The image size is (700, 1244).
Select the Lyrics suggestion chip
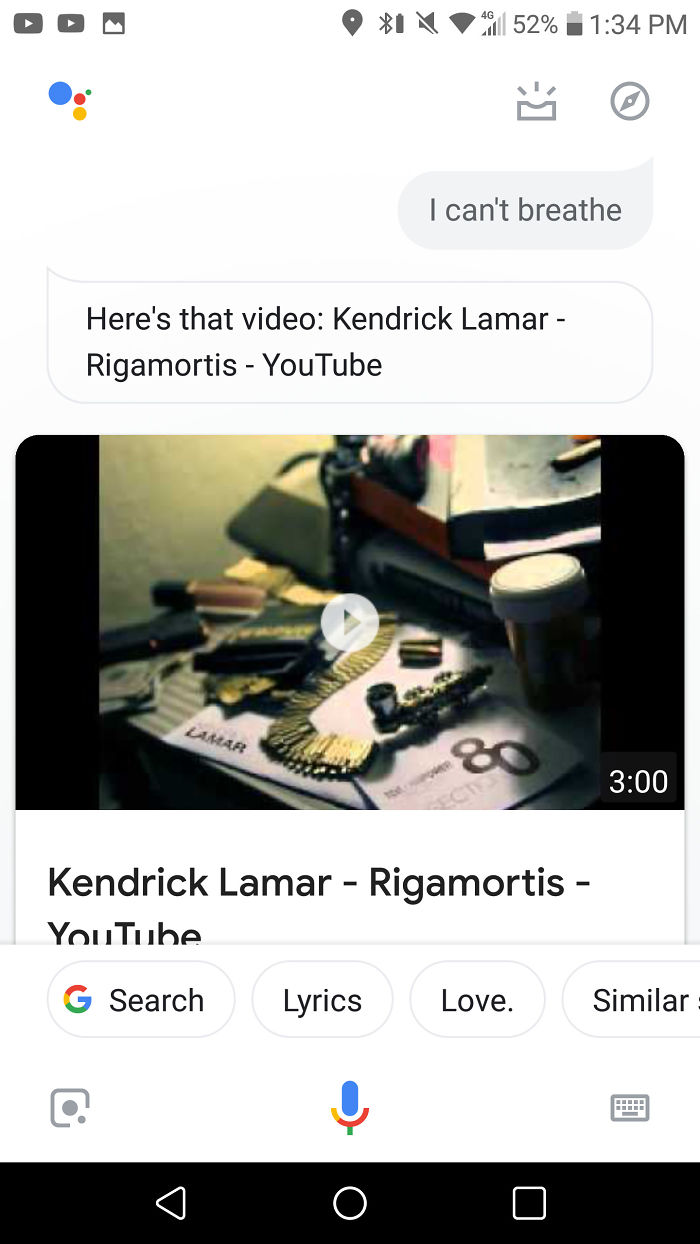point(322,1000)
